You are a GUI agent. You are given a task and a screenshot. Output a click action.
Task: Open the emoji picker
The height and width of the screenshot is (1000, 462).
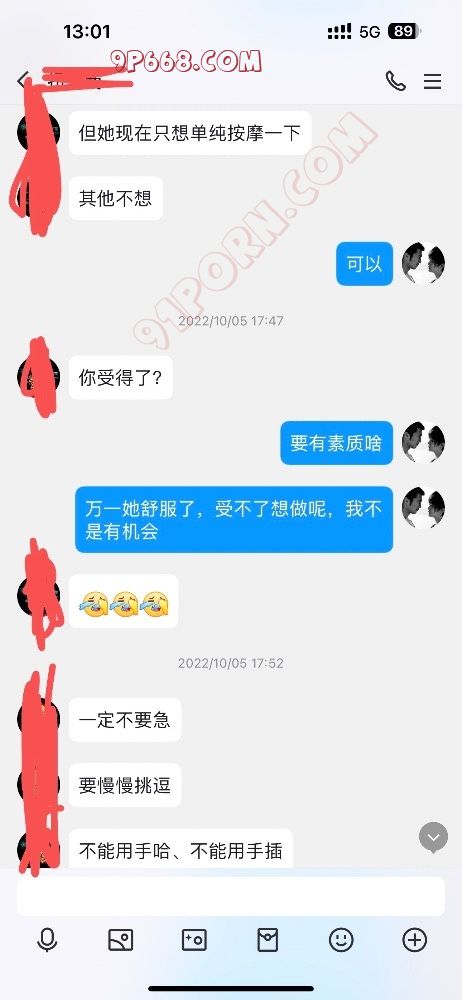[x=341, y=939]
